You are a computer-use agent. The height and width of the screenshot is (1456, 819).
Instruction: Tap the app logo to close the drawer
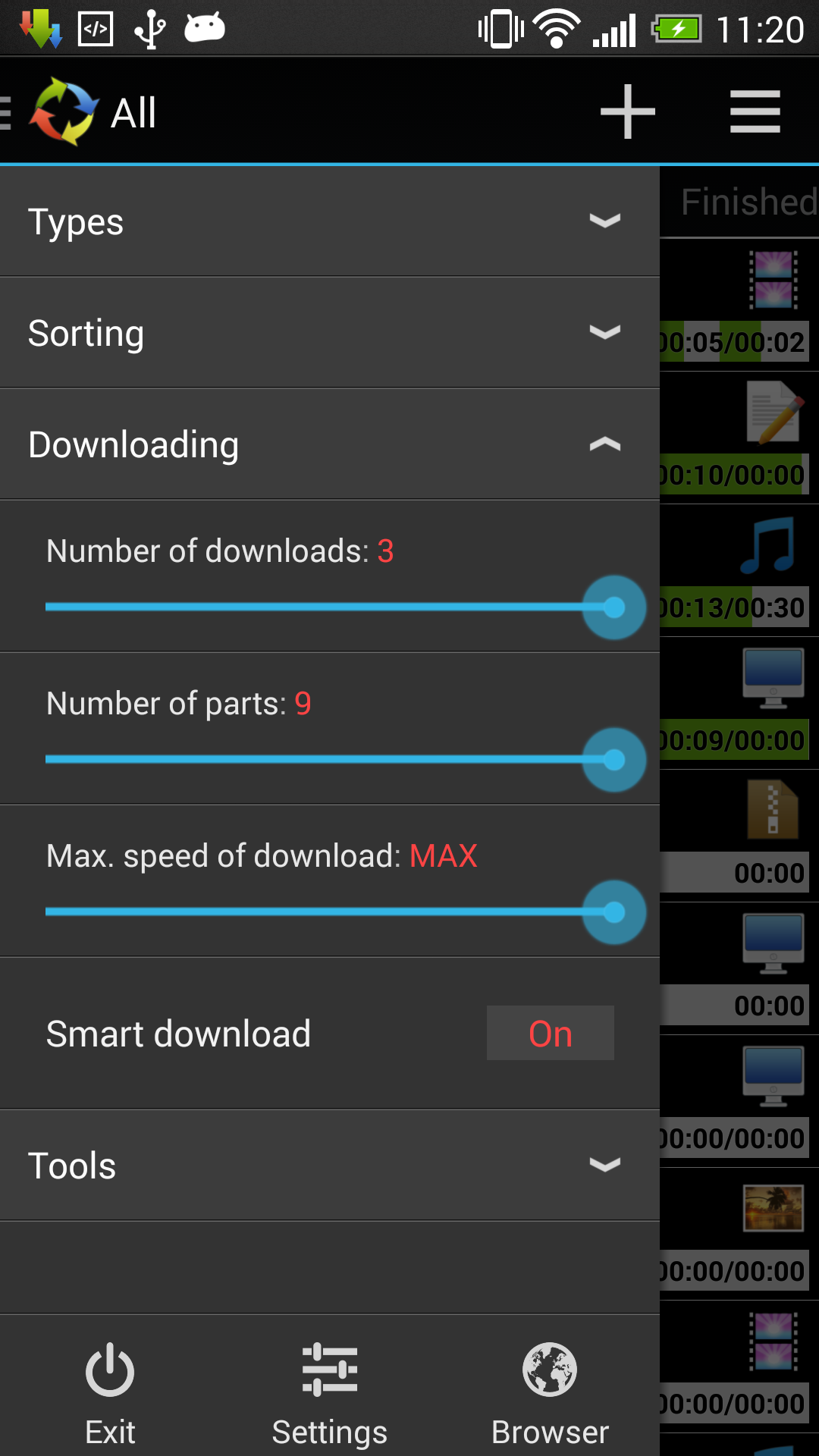[64, 111]
